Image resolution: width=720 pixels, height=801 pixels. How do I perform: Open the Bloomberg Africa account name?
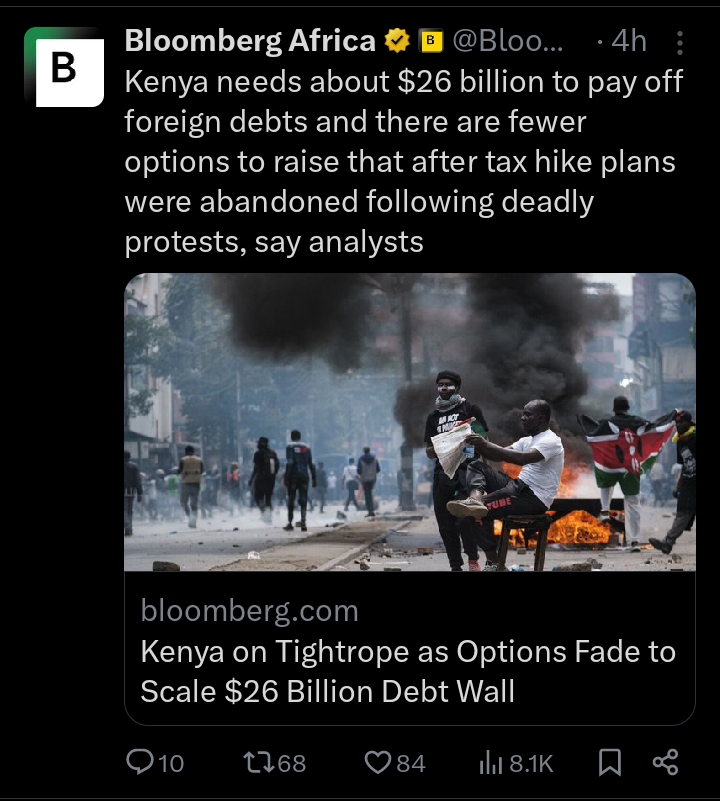[249, 41]
